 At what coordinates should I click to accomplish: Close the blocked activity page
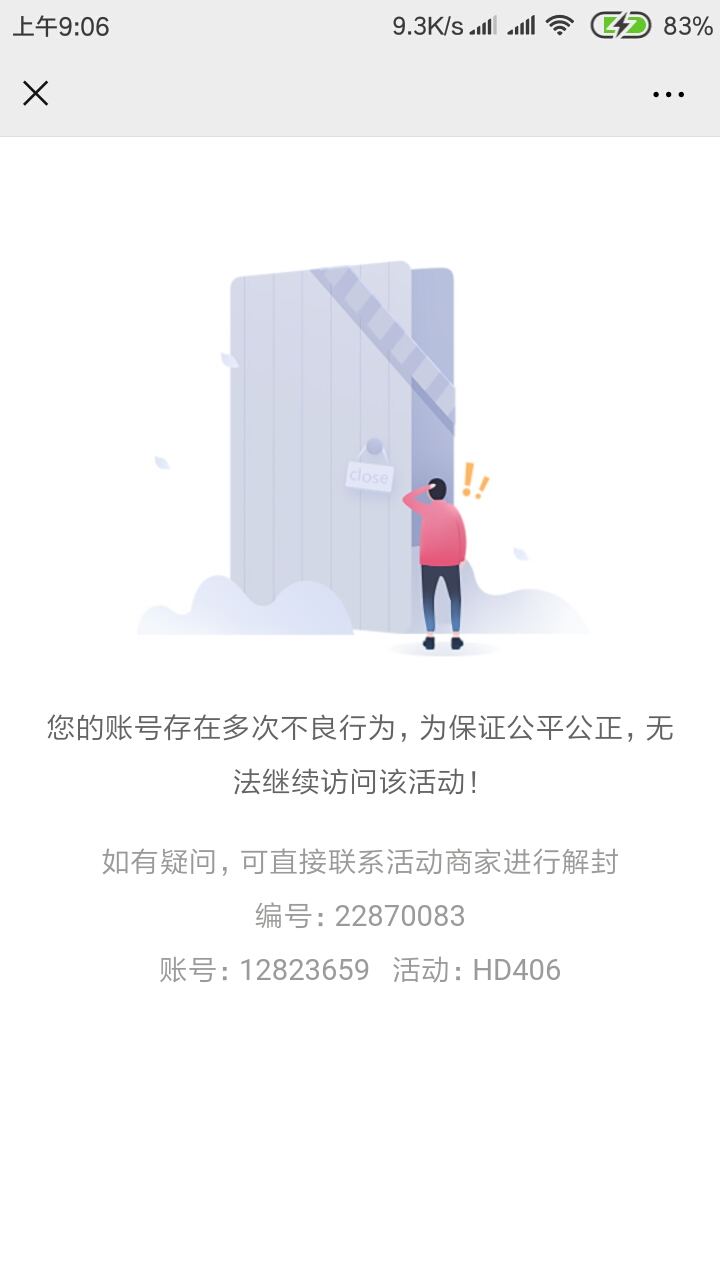(x=36, y=94)
